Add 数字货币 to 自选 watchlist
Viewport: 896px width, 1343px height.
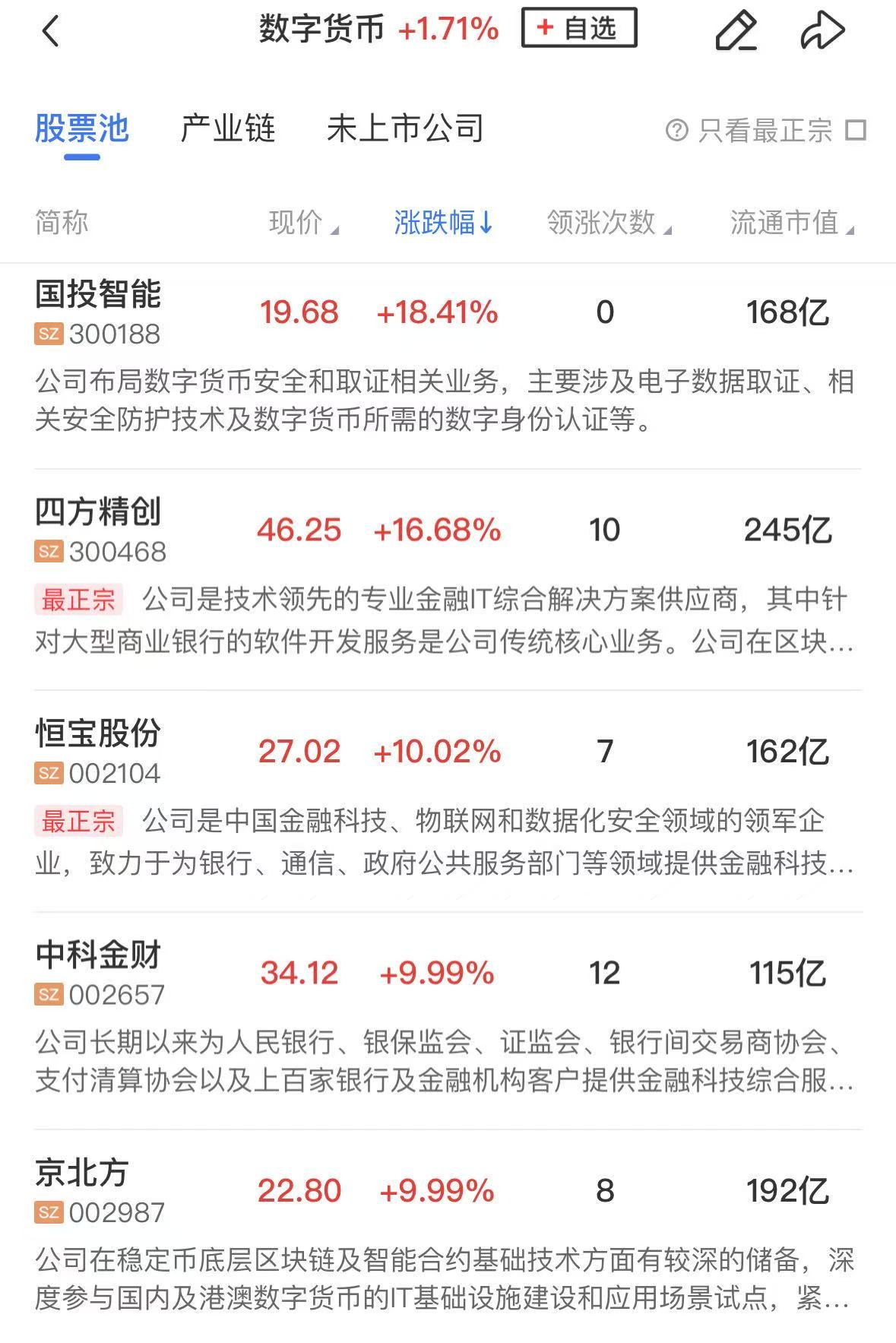578,29
